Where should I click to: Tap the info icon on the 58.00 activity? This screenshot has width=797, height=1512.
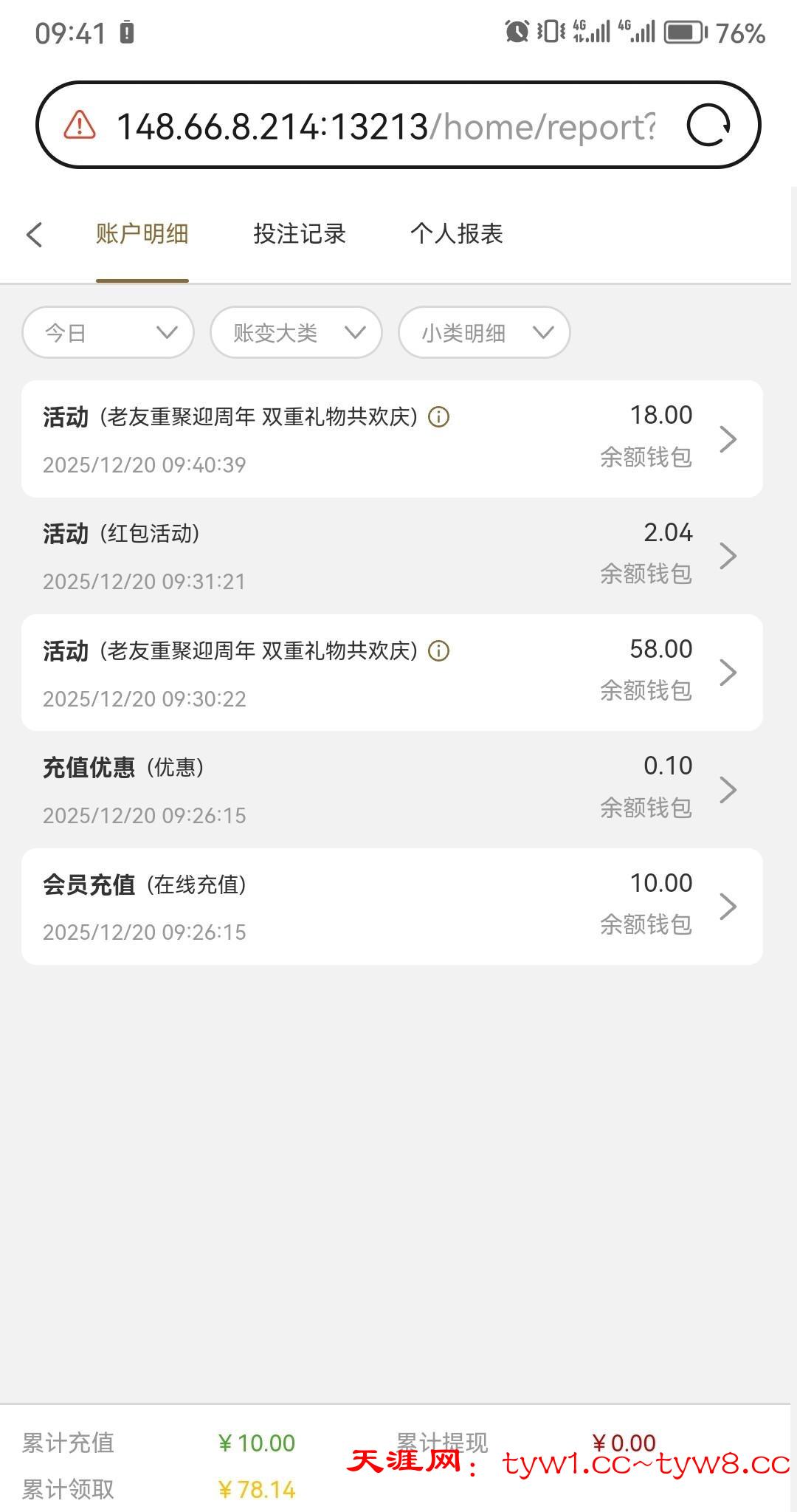(439, 651)
